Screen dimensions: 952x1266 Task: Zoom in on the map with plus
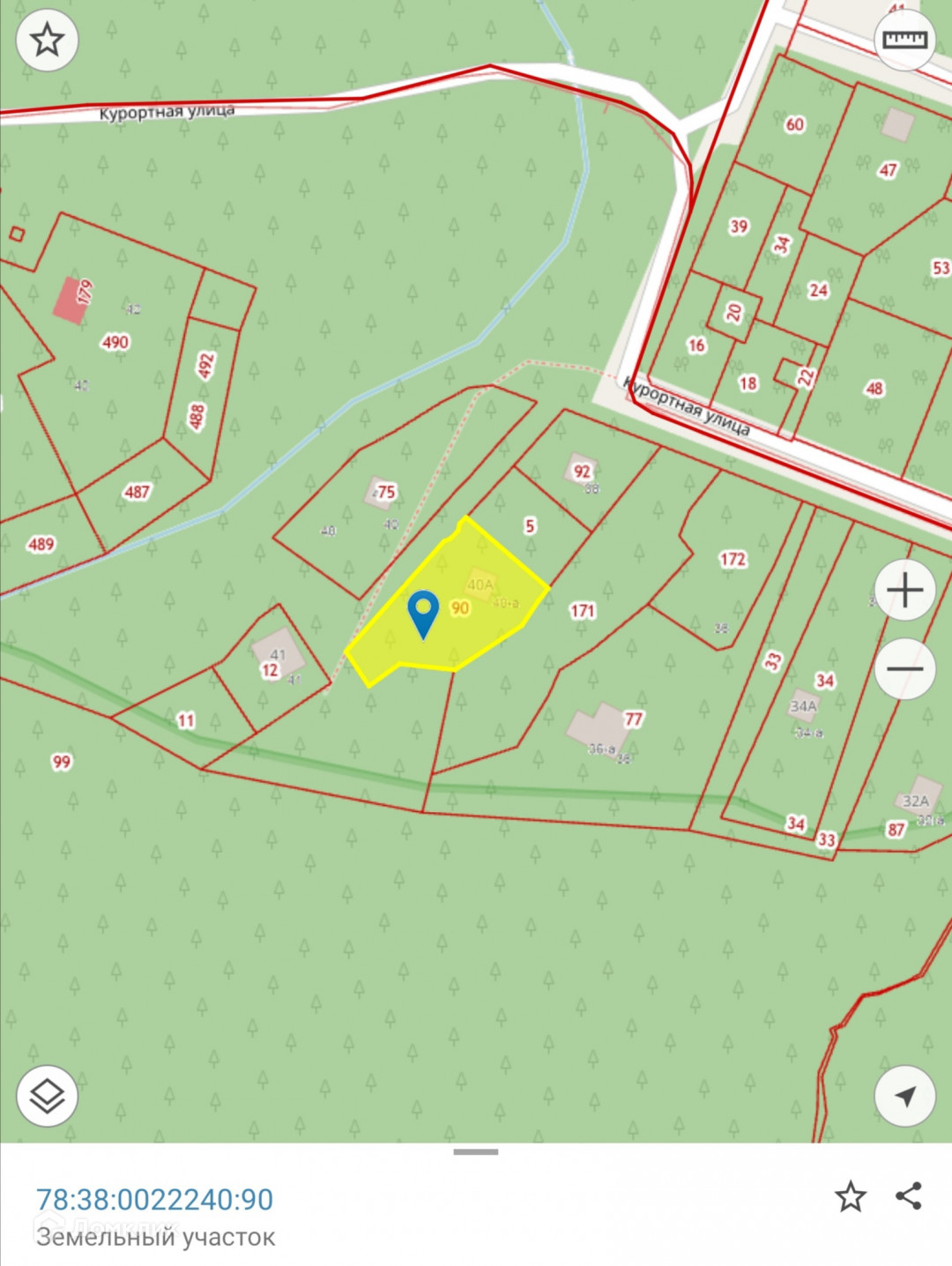point(904,590)
